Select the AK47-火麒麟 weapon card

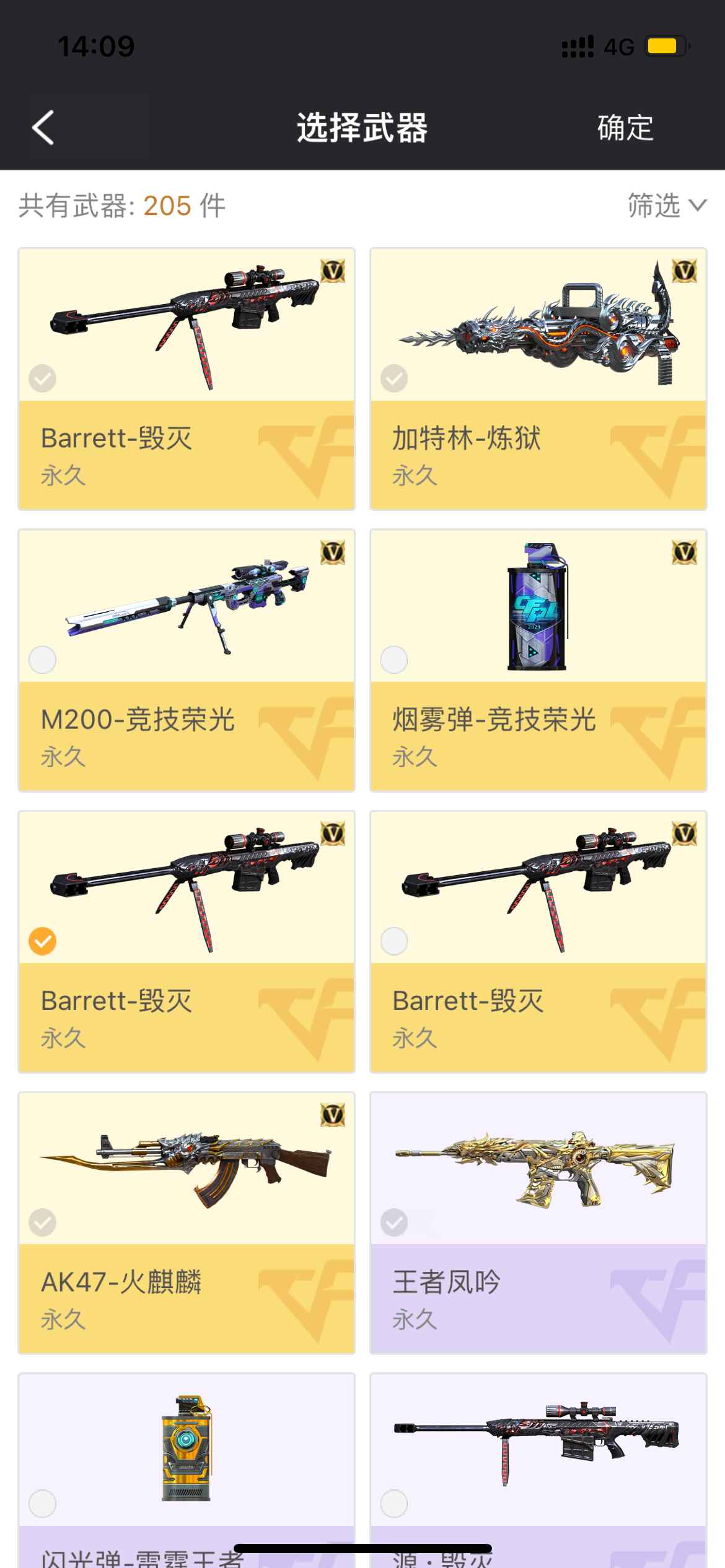(187, 1223)
